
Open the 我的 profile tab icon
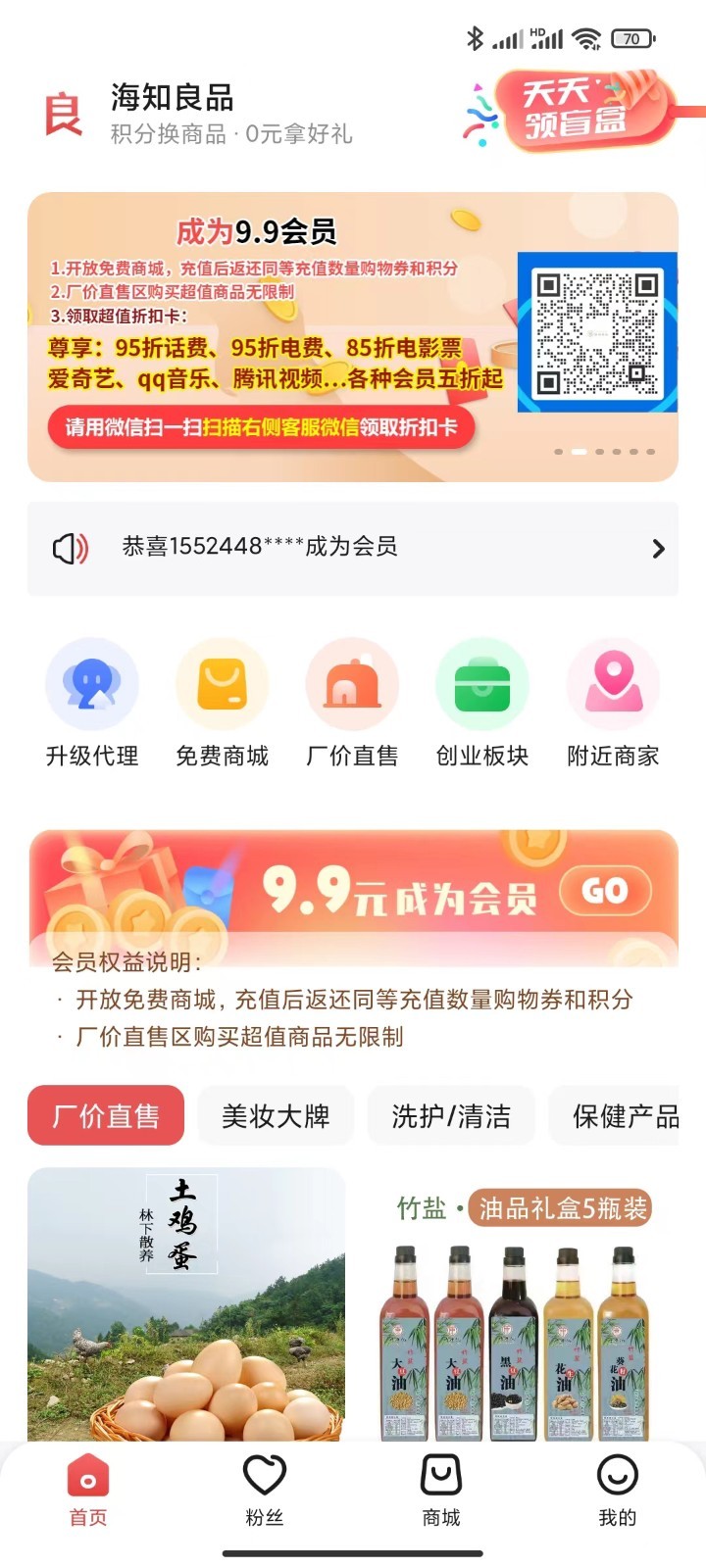617,1474
